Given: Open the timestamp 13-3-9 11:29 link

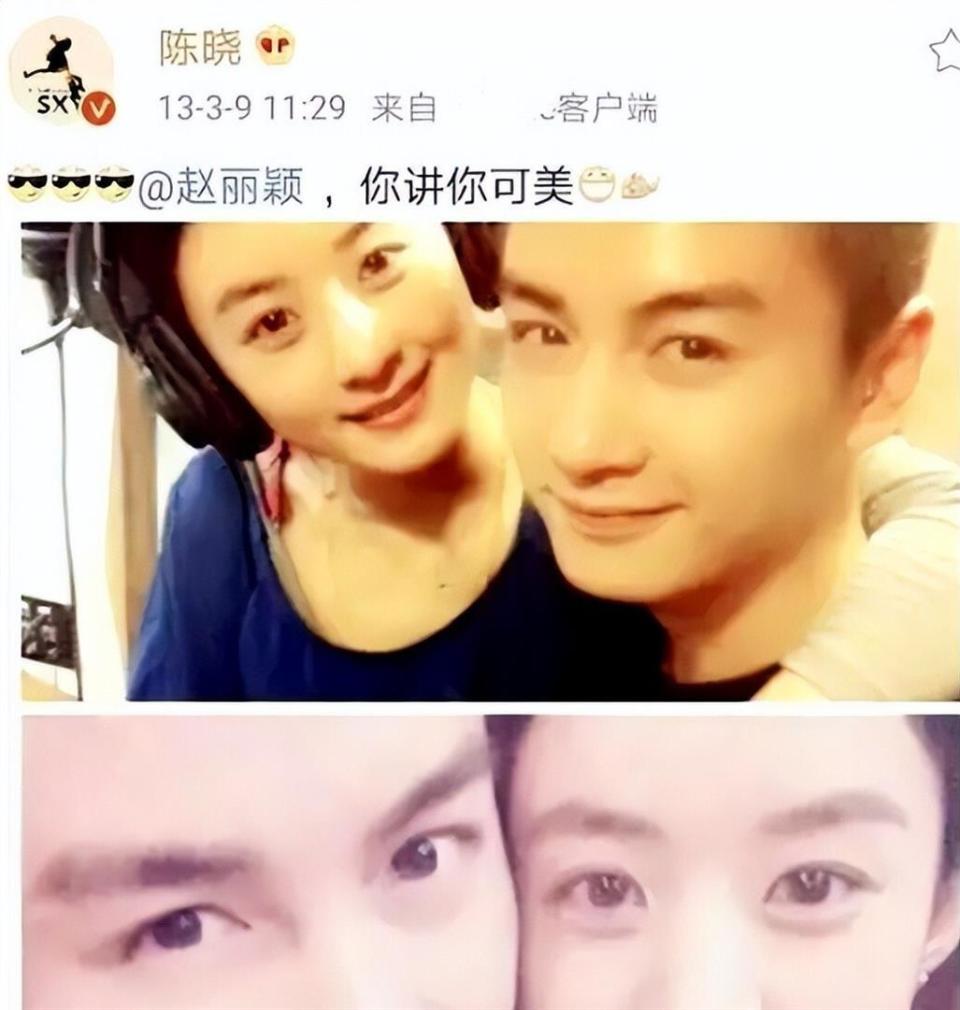Looking at the screenshot, I should coord(250,102).
